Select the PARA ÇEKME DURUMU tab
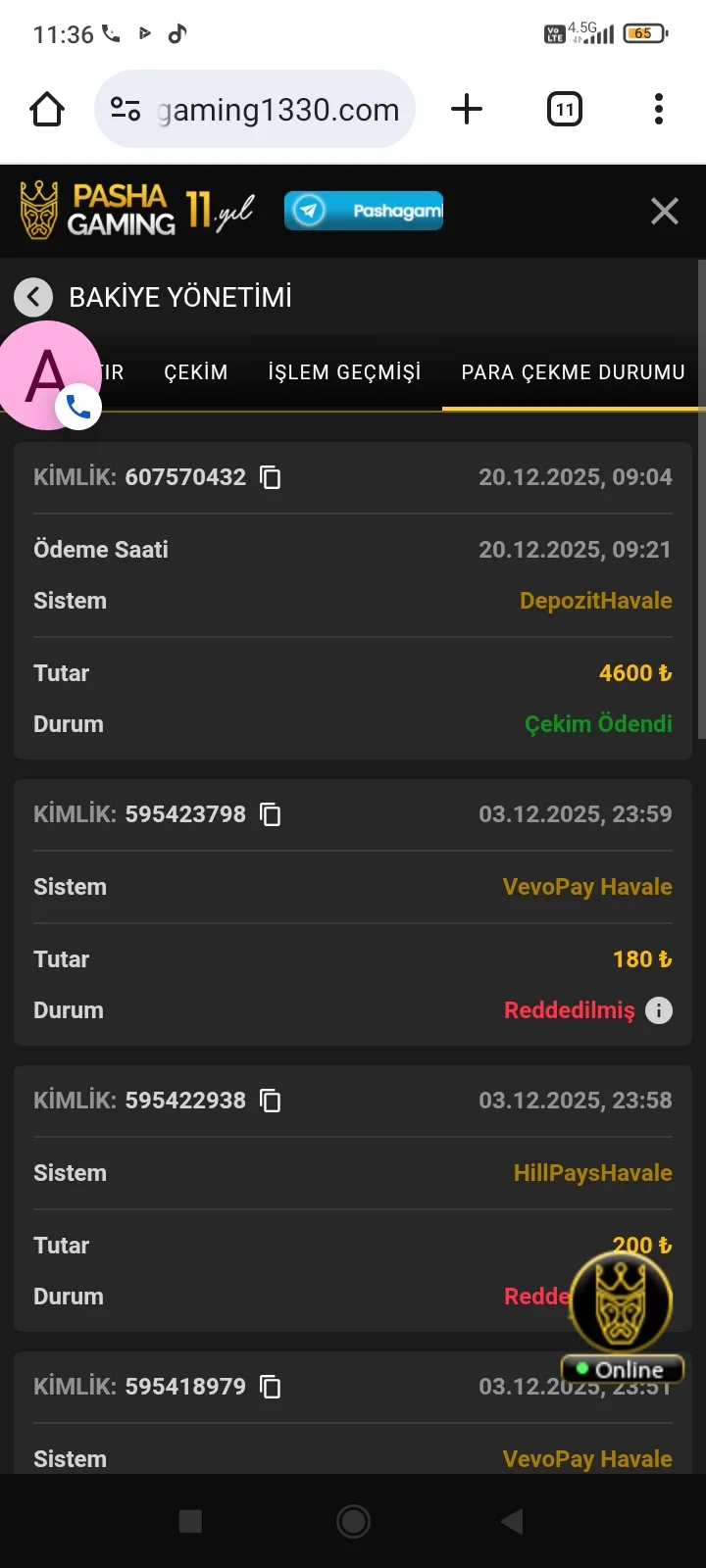 (573, 372)
